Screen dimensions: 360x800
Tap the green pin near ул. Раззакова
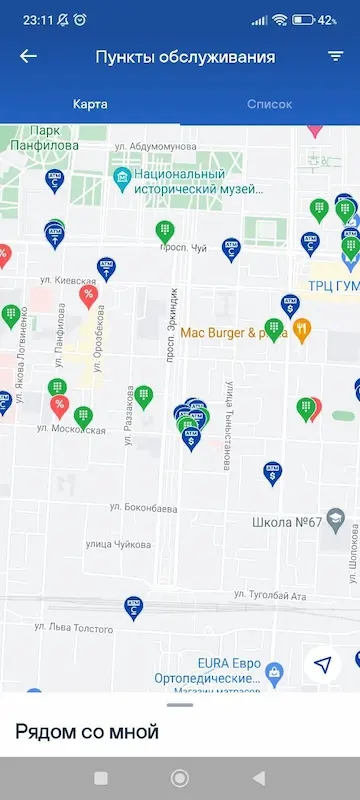[144, 397]
